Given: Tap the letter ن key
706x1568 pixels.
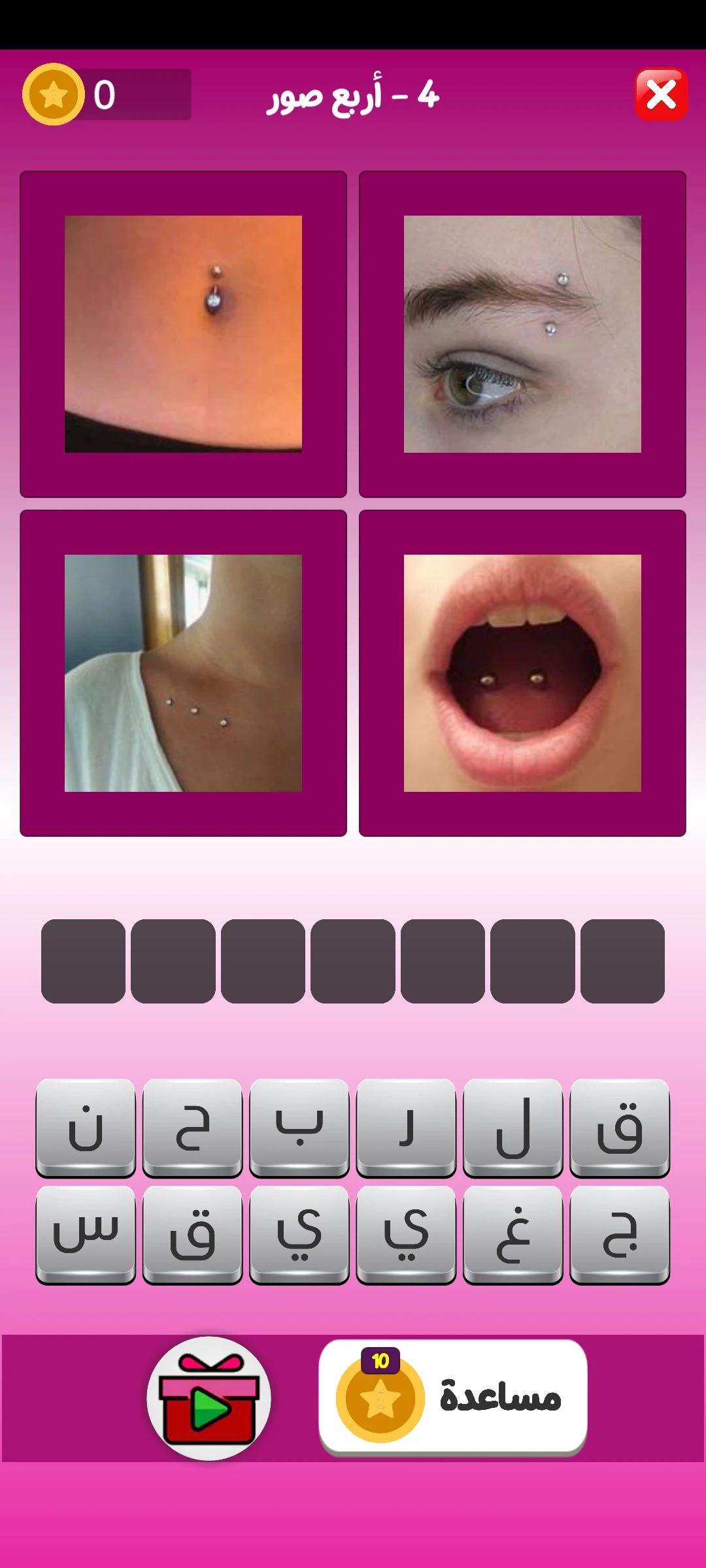Looking at the screenshot, I should point(86,1128).
